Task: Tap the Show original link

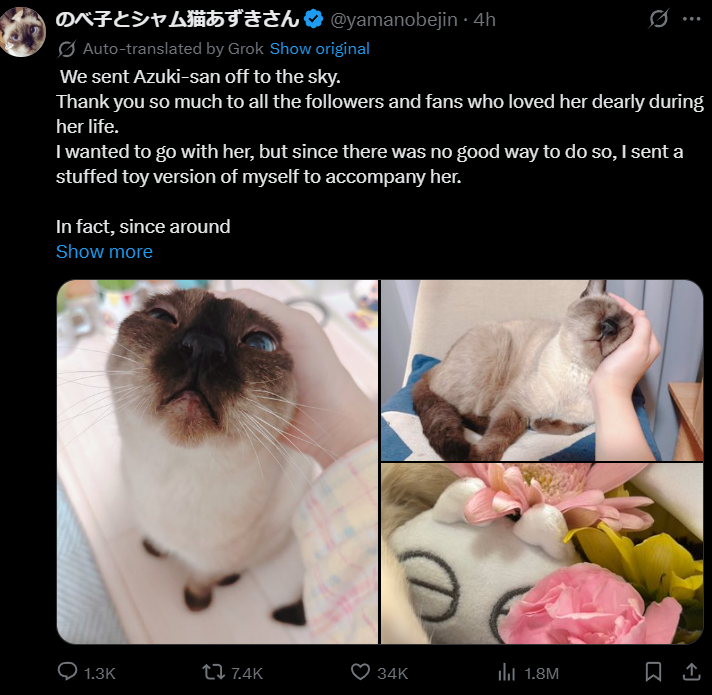Action: click(x=319, y=48)
